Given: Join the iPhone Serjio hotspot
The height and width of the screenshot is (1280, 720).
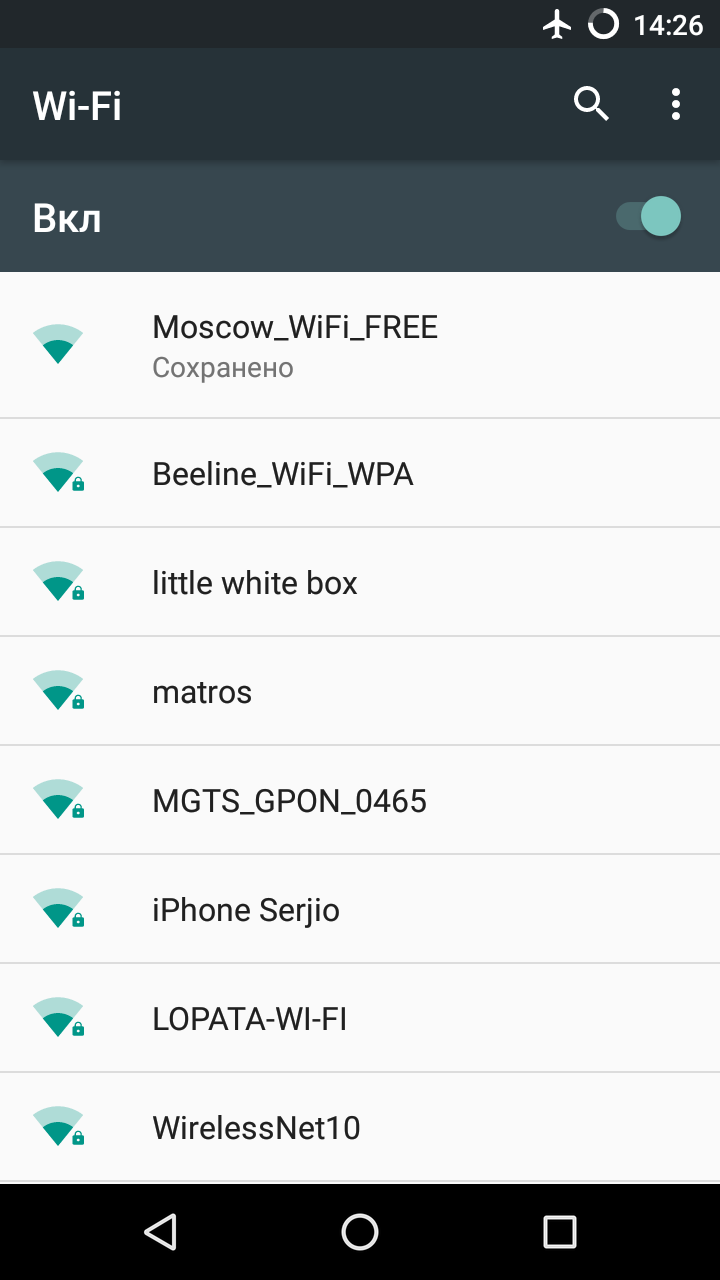Looking at the screenshot, I should pyautogui.click(x=246, y=910).
